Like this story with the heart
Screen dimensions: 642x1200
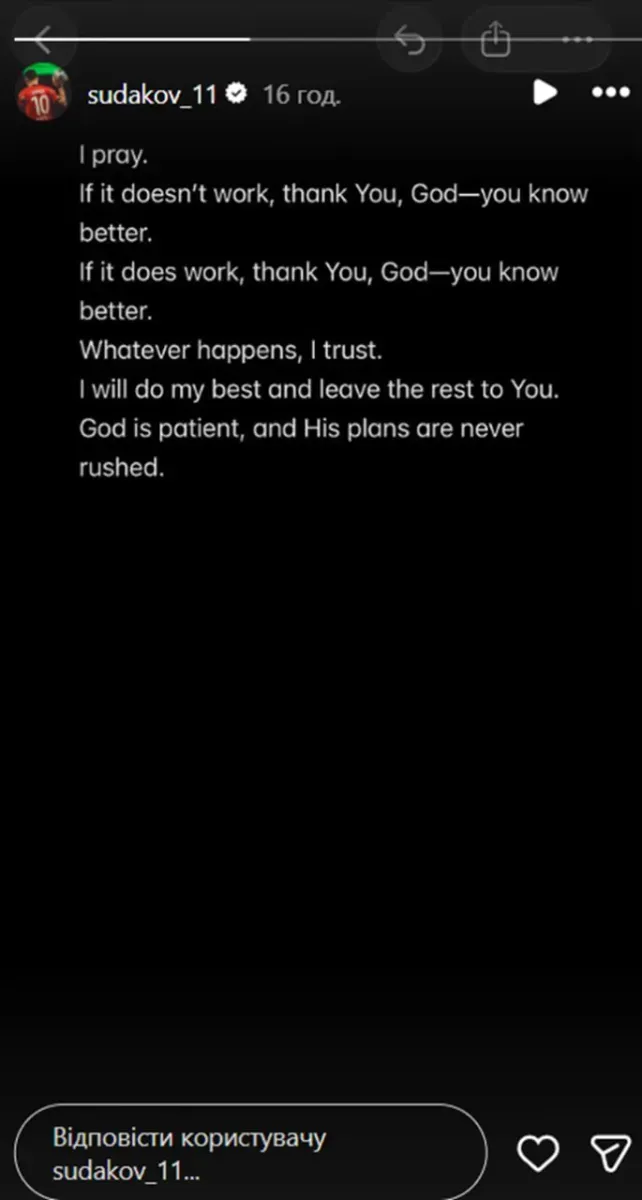(x=540, y=1153)
